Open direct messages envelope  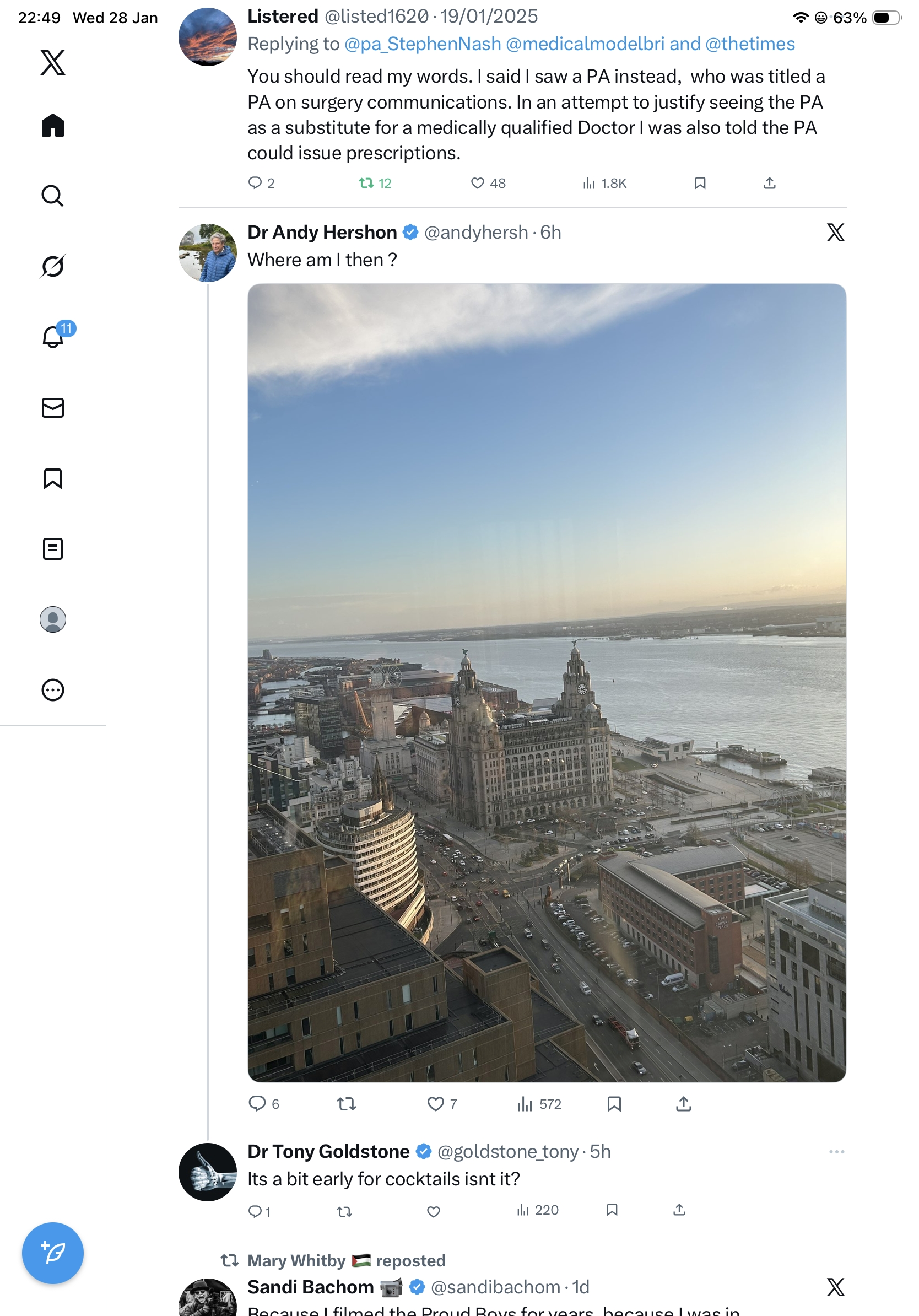pyautogui.click(x=53, y=407)
